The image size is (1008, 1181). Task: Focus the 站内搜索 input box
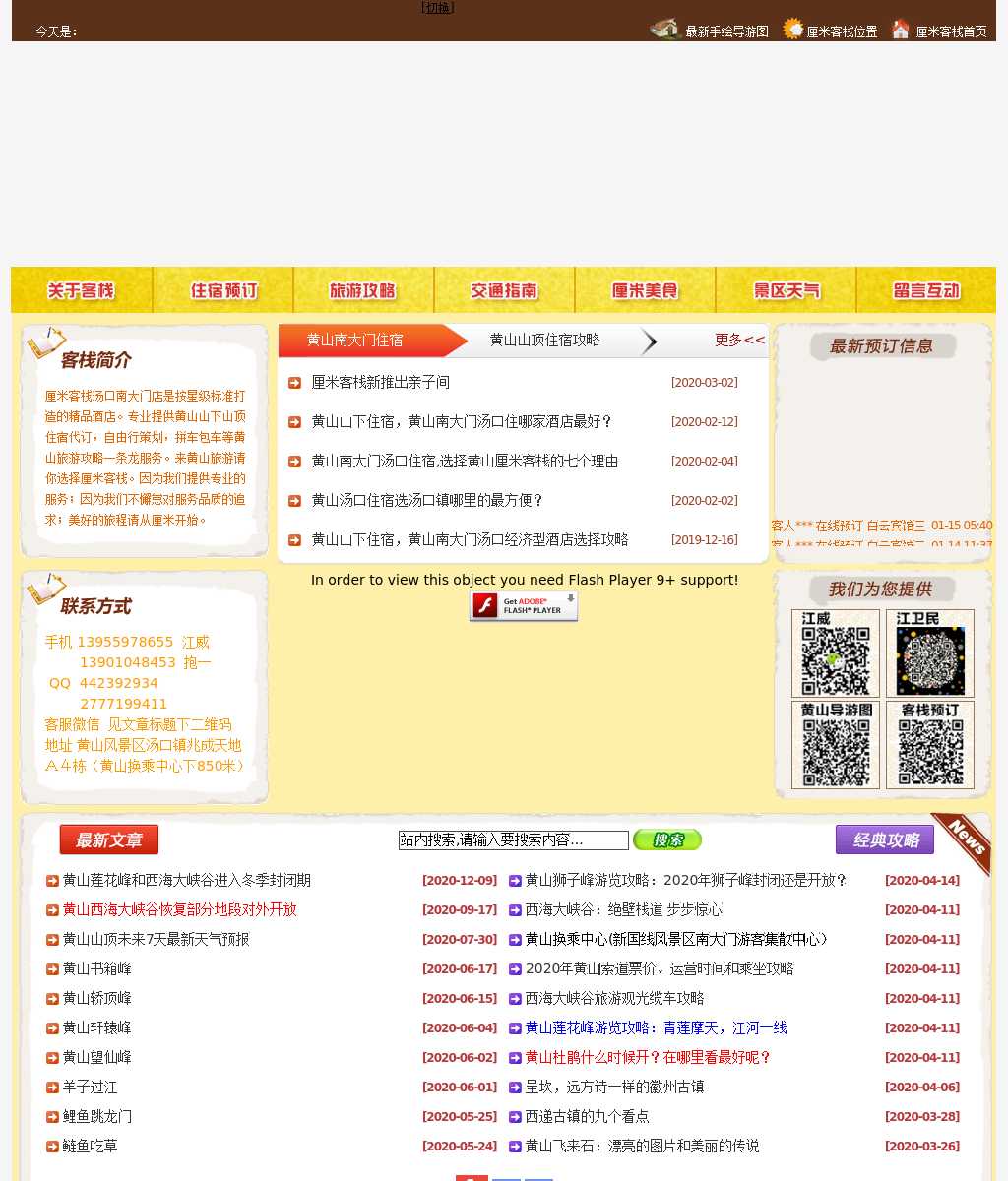pyautogui.click(x=513, y=839)
